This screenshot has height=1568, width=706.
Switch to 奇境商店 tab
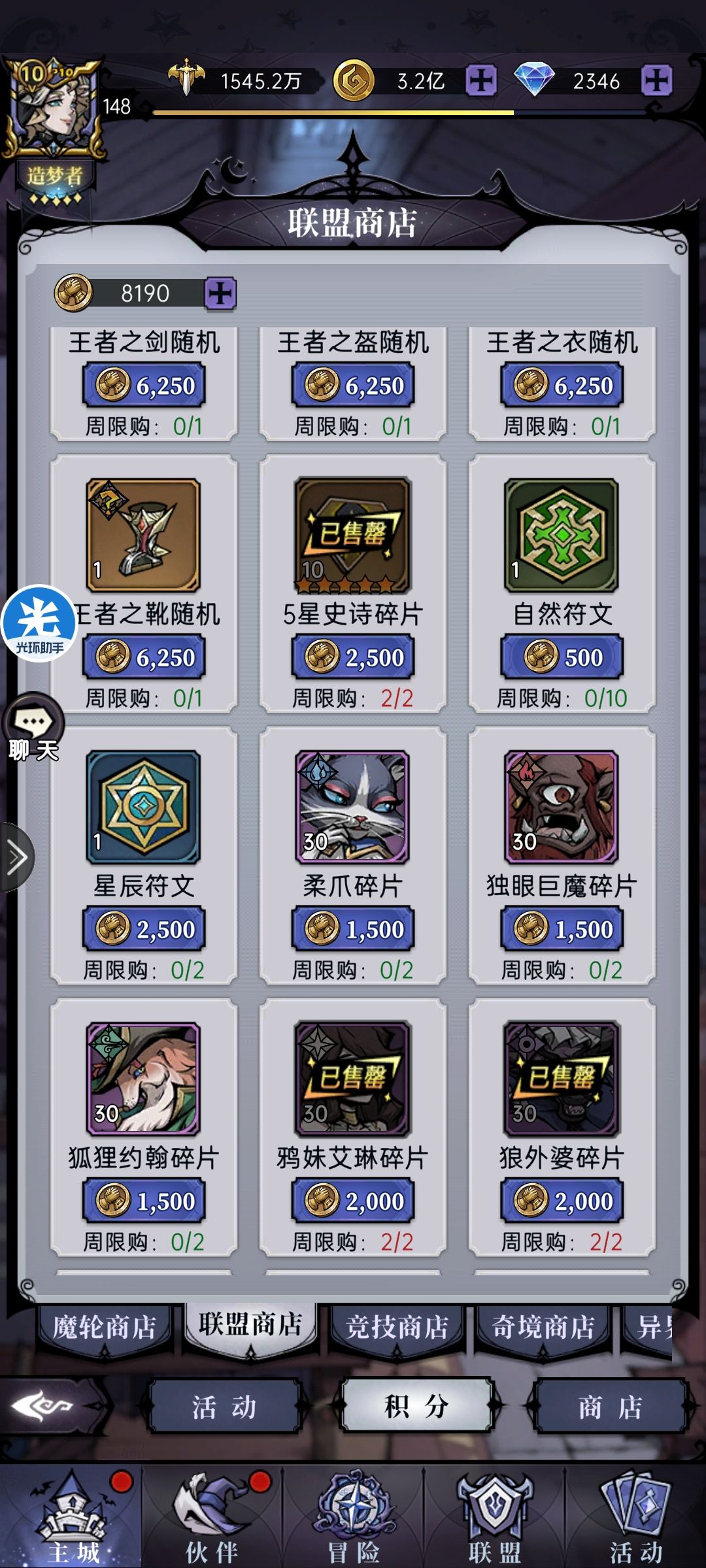(543, 1328)
